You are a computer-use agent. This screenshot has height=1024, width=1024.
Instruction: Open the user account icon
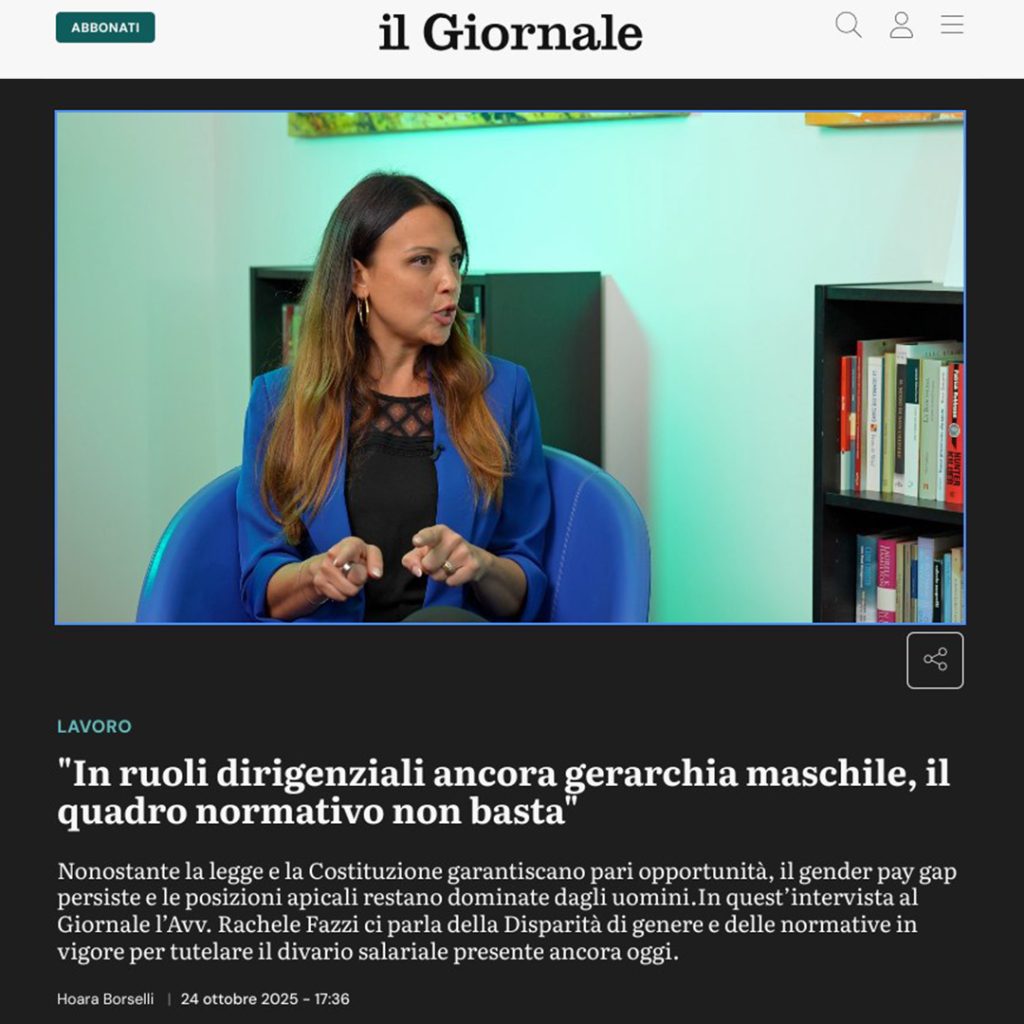[x=901, y=25]
